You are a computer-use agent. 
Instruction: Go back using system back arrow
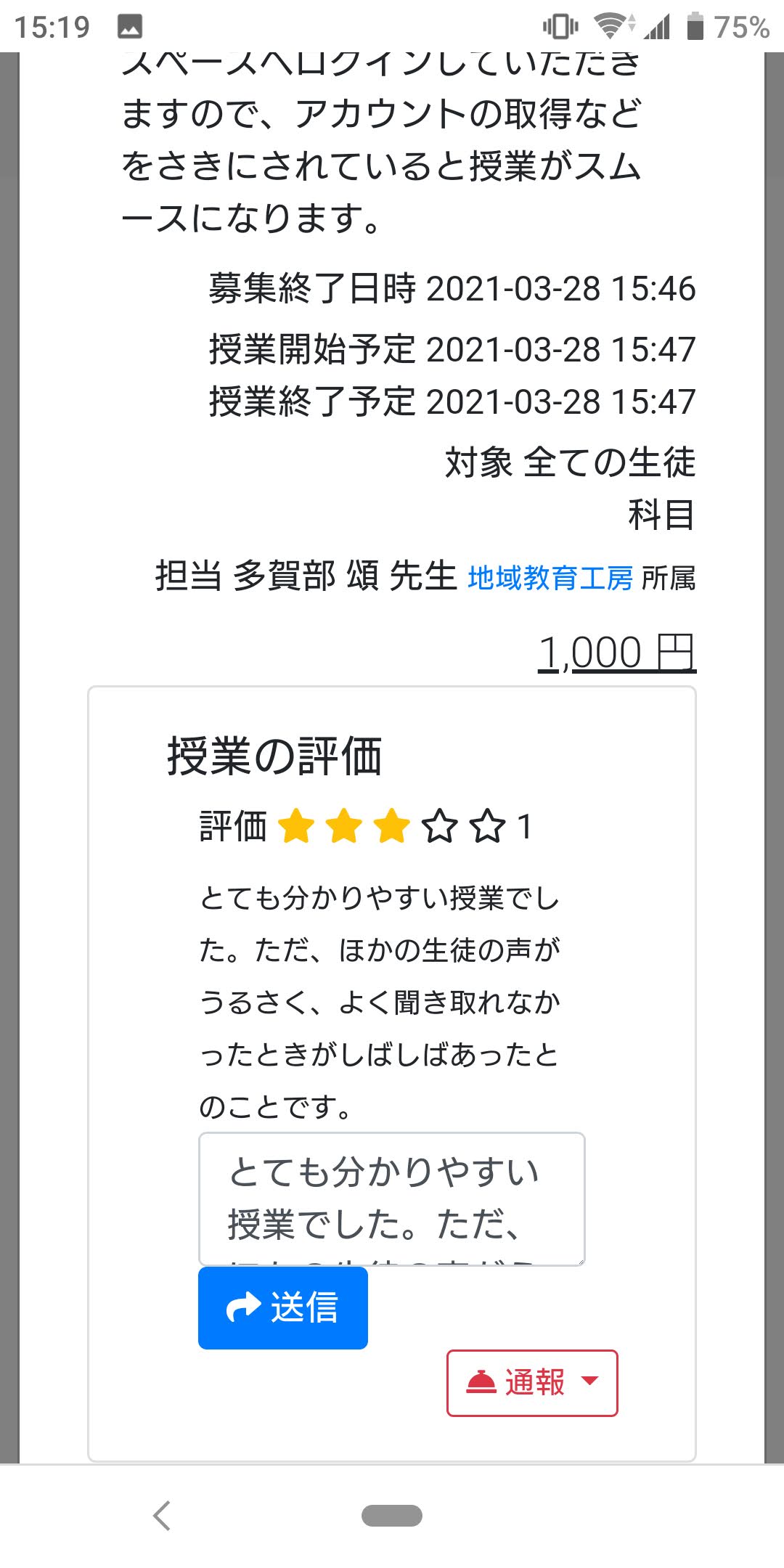(162, 1516)
